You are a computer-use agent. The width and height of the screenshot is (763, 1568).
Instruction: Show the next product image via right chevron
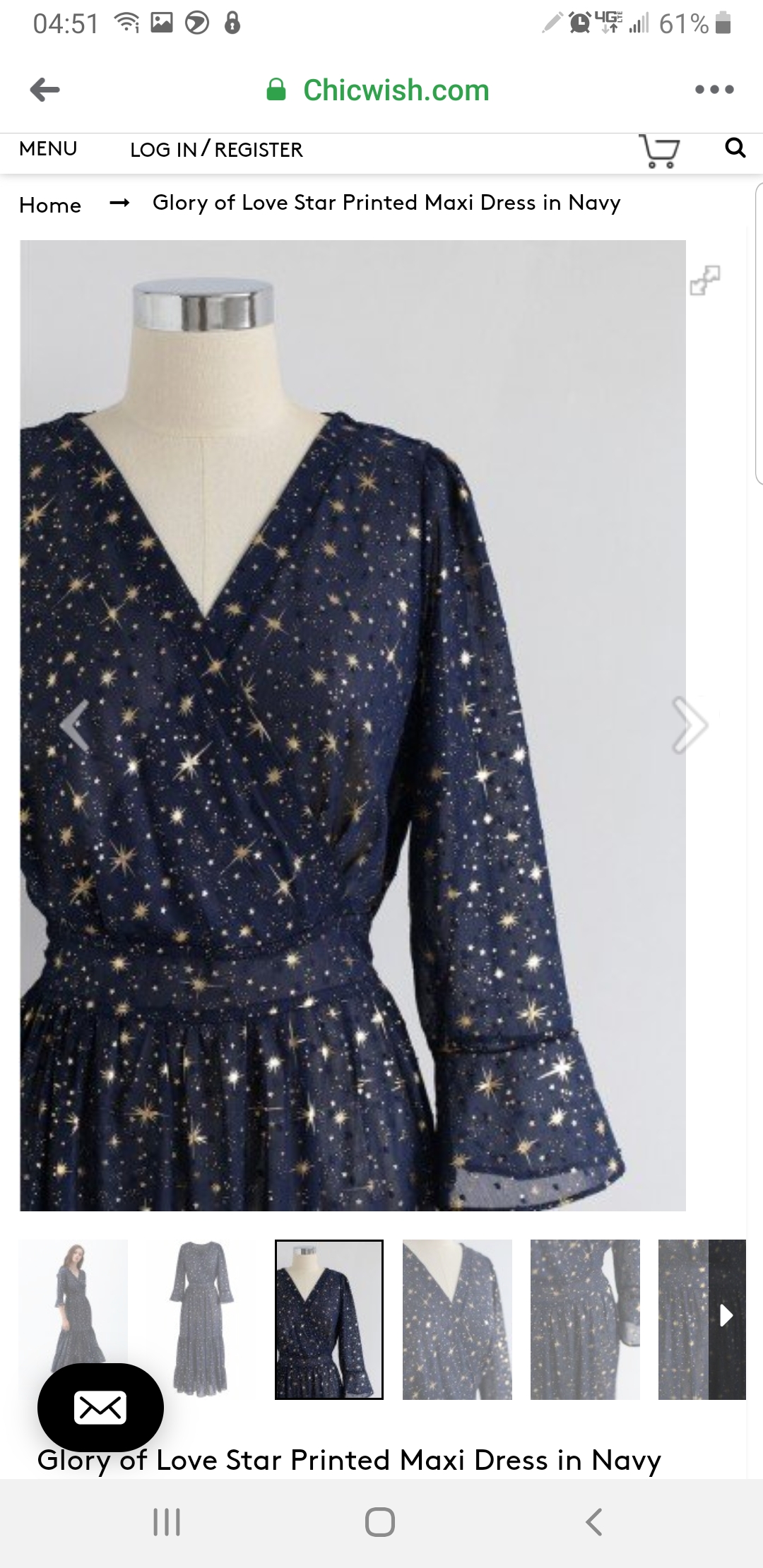pyautogui.click(x=687, y=725)
